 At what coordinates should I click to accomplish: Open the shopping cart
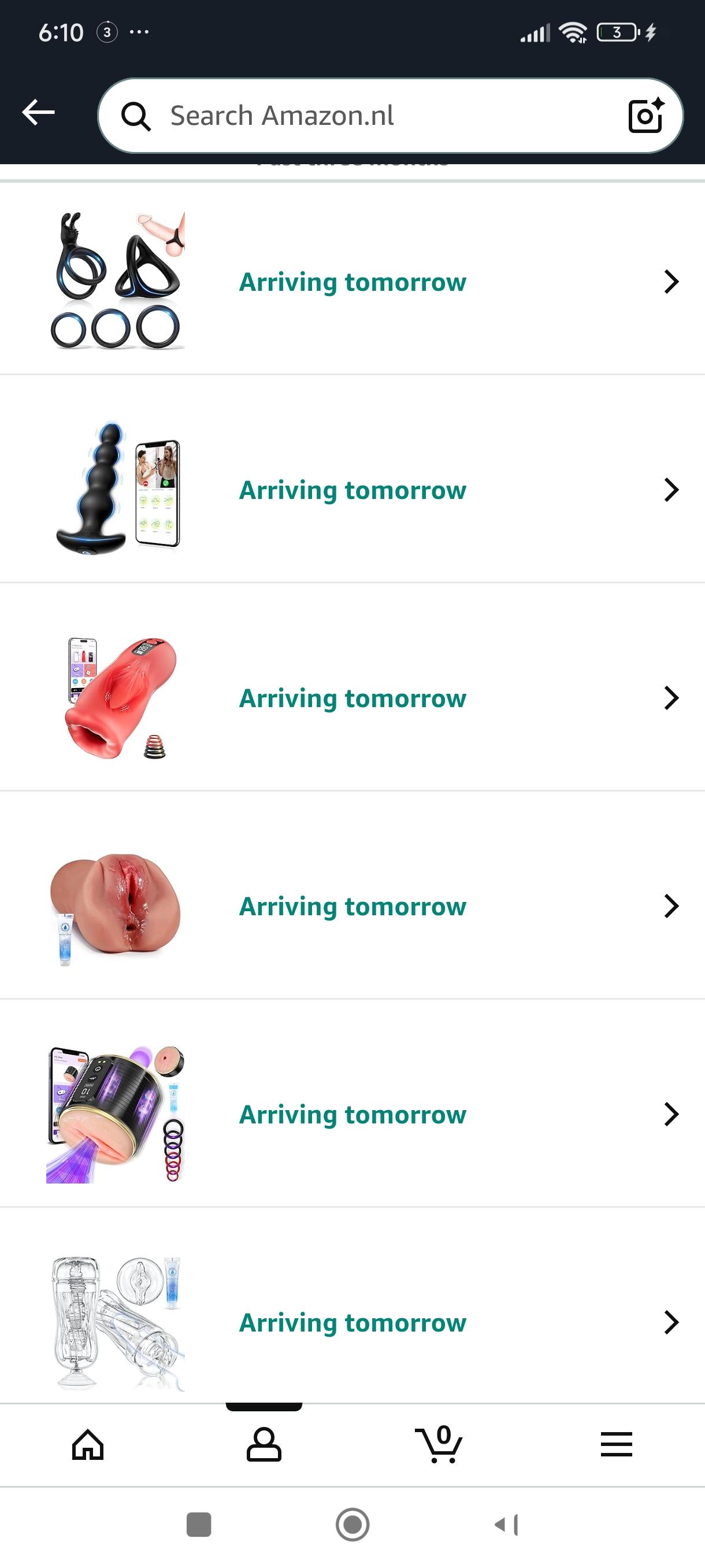[x=439, y=1444]
